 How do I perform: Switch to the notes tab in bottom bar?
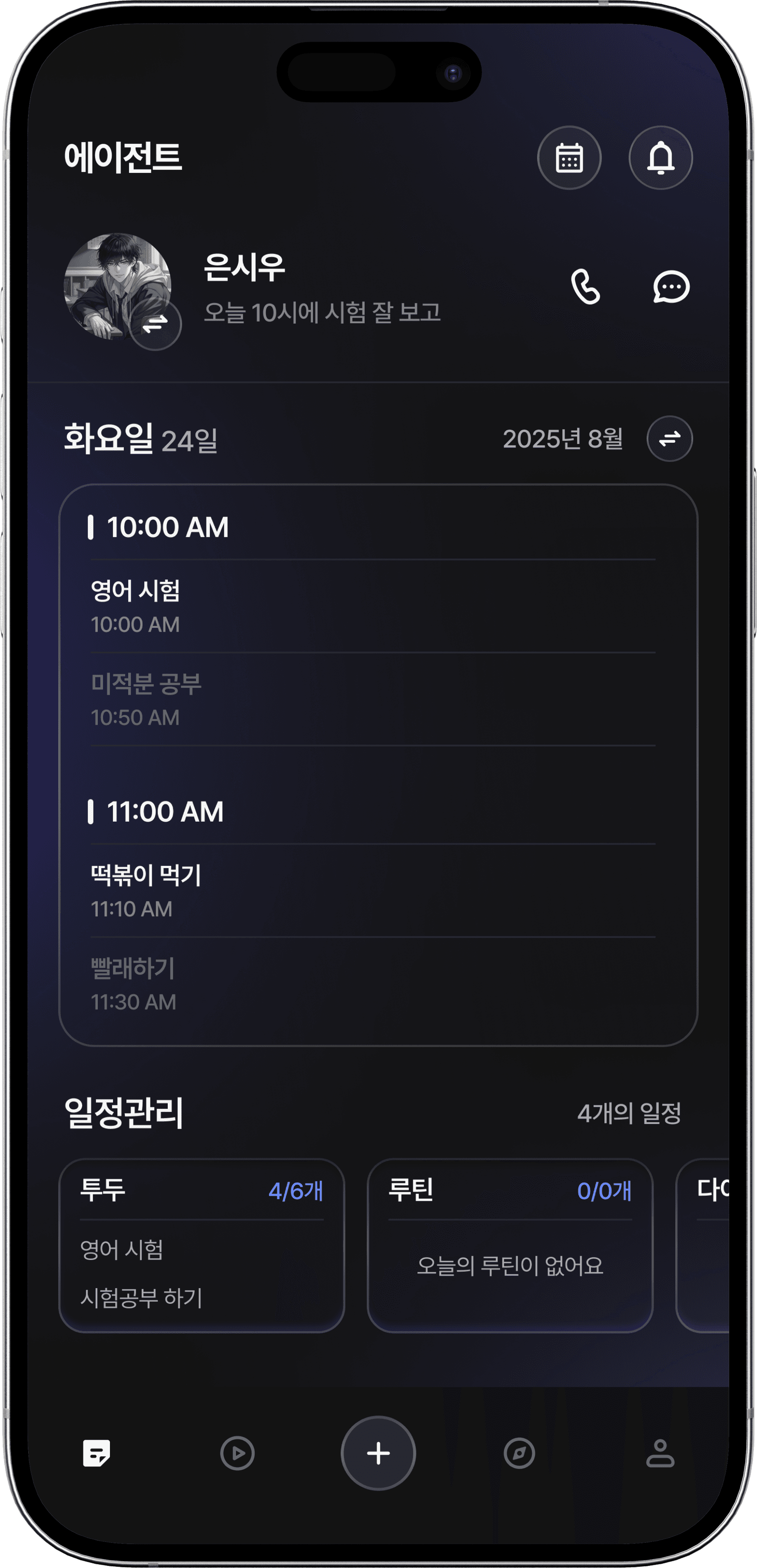[x=96, y=1453]
